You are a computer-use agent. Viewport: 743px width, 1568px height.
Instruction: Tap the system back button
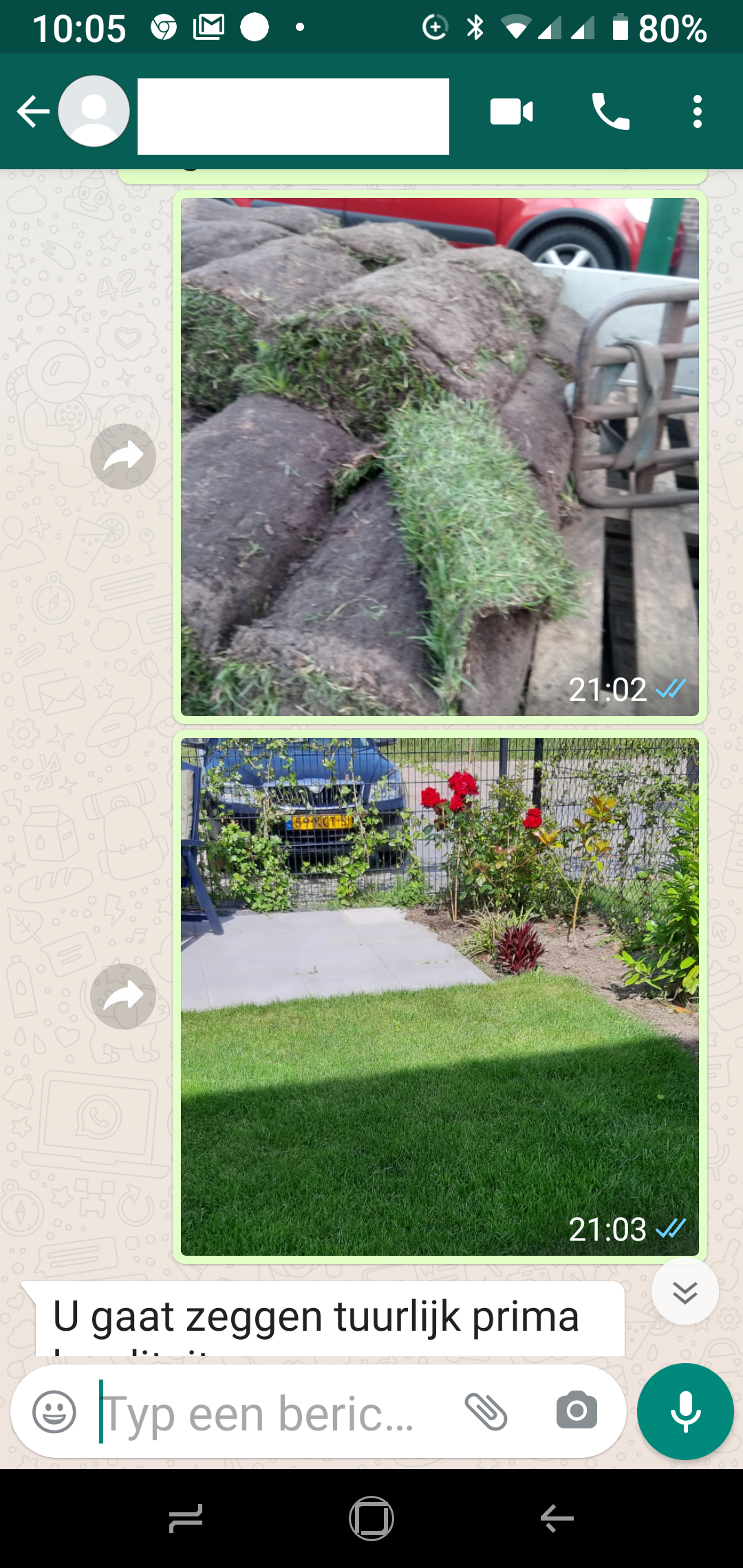click(x=557, y=1518)
